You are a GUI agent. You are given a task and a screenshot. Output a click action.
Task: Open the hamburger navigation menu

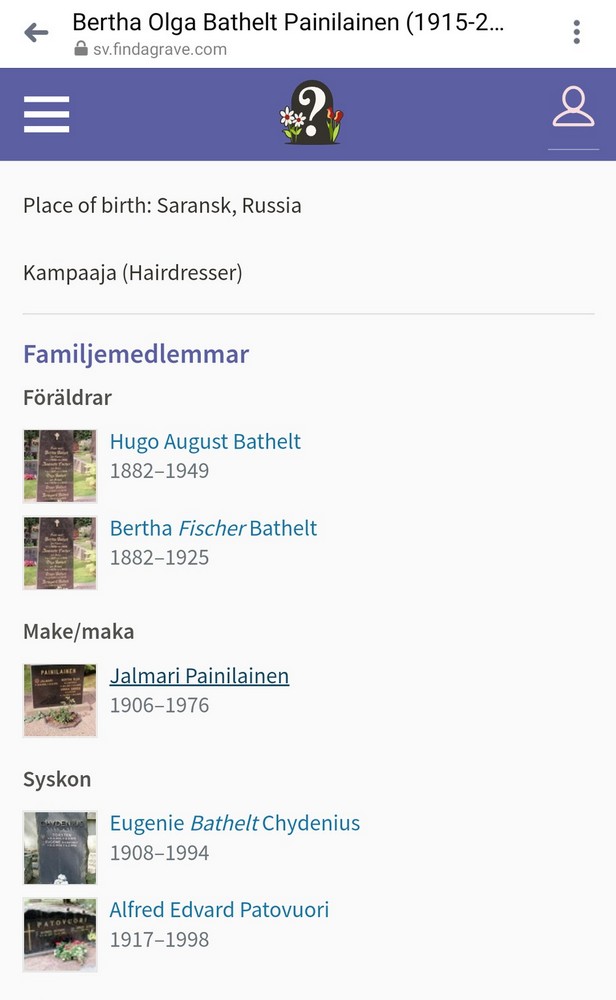[47, 114]
